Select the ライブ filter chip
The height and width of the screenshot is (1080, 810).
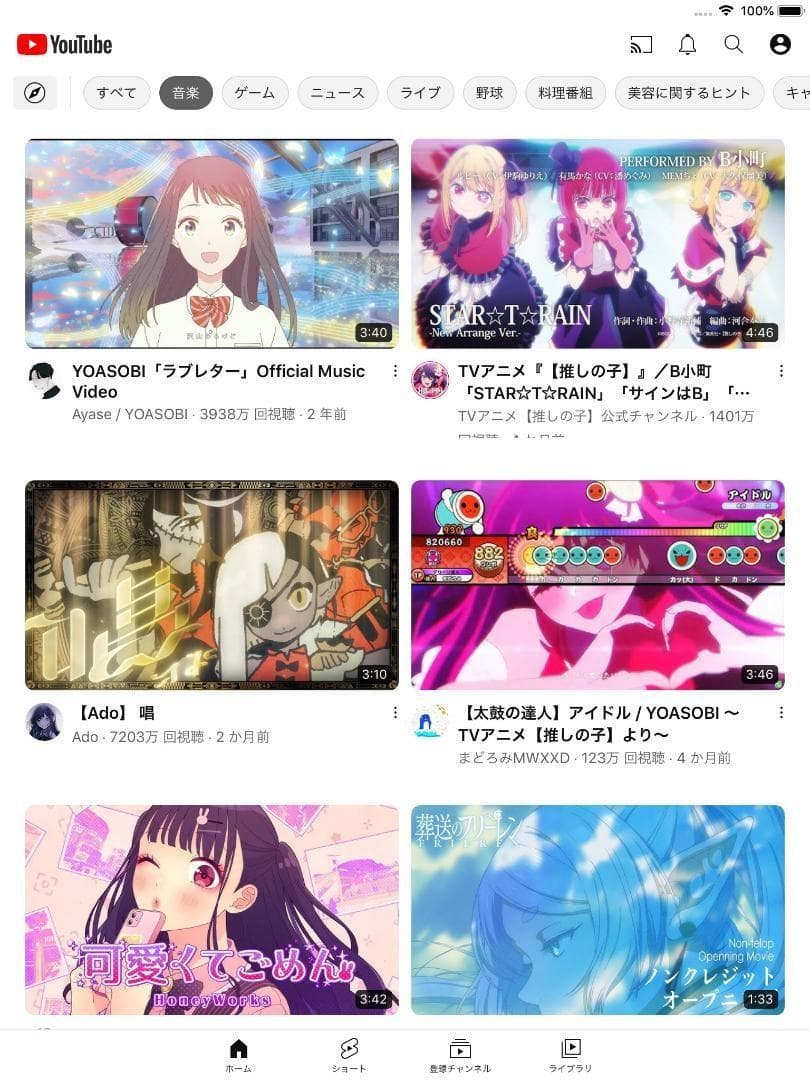pos(421,93)
